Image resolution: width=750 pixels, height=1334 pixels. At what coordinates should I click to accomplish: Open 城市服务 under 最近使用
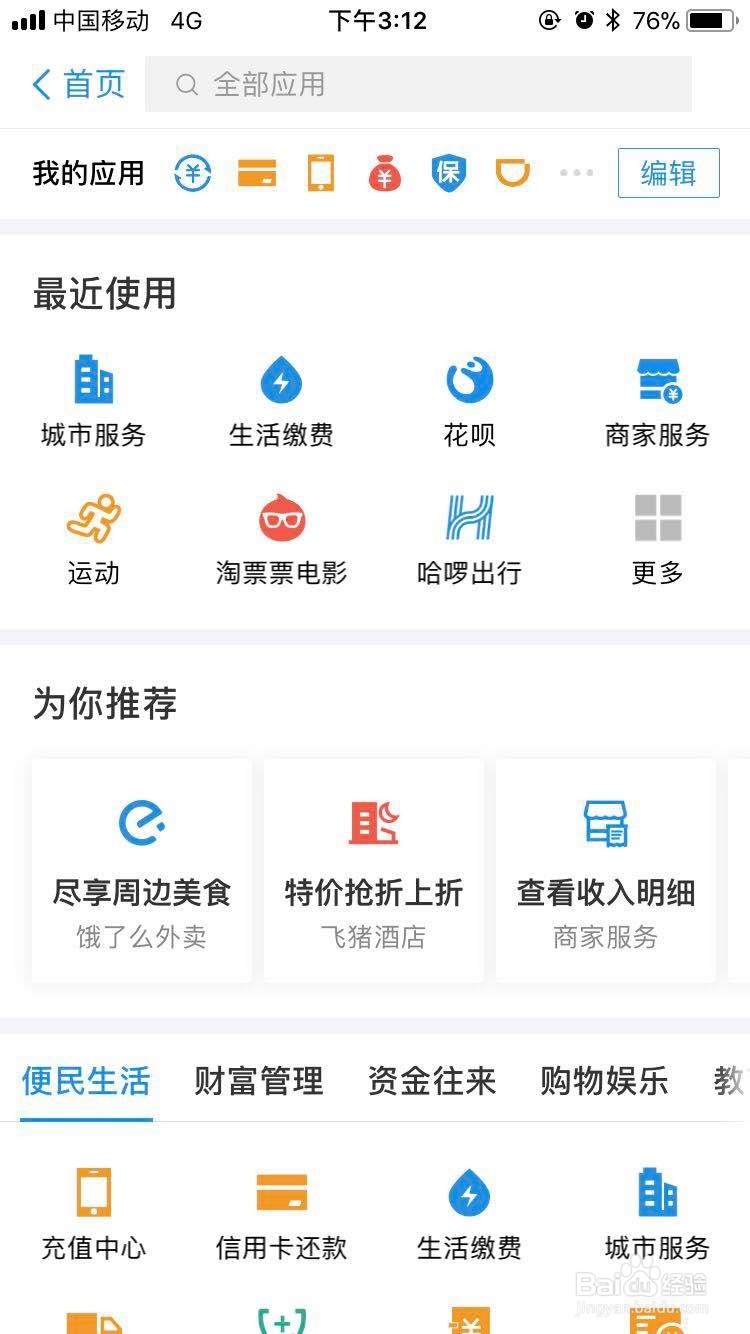click(x=93, y=401)
